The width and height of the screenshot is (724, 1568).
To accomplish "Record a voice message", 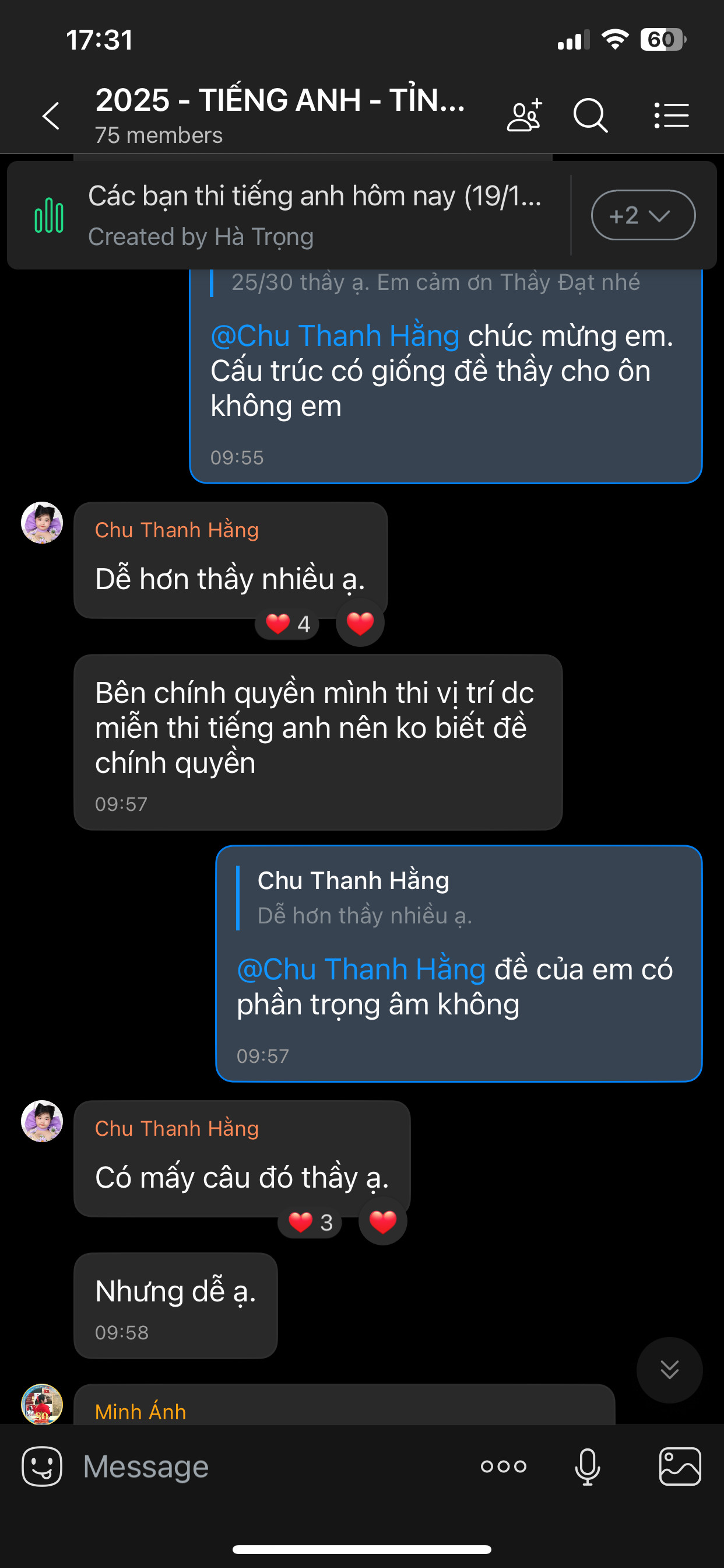I will tap(588, 1467).
